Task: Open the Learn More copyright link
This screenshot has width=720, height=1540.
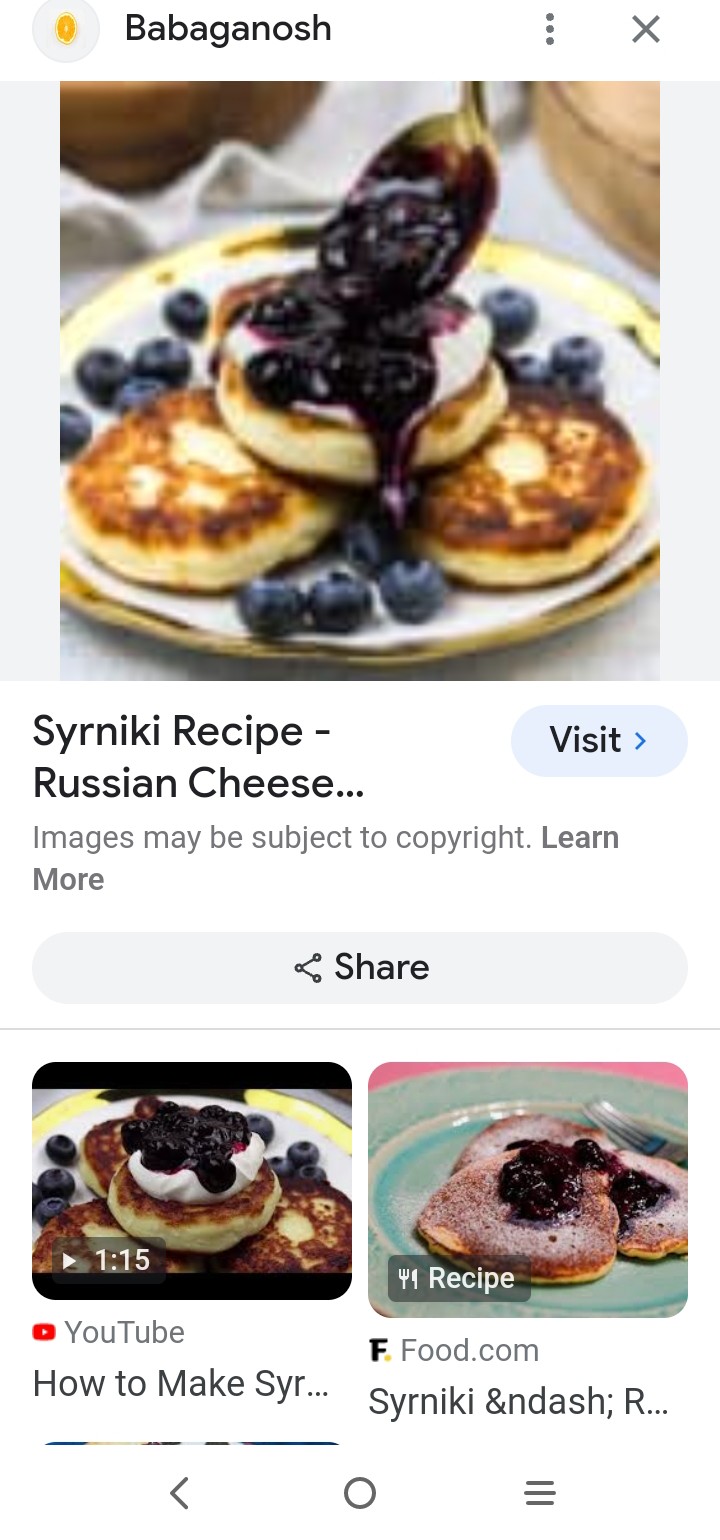Action: [x=579, y=838]
